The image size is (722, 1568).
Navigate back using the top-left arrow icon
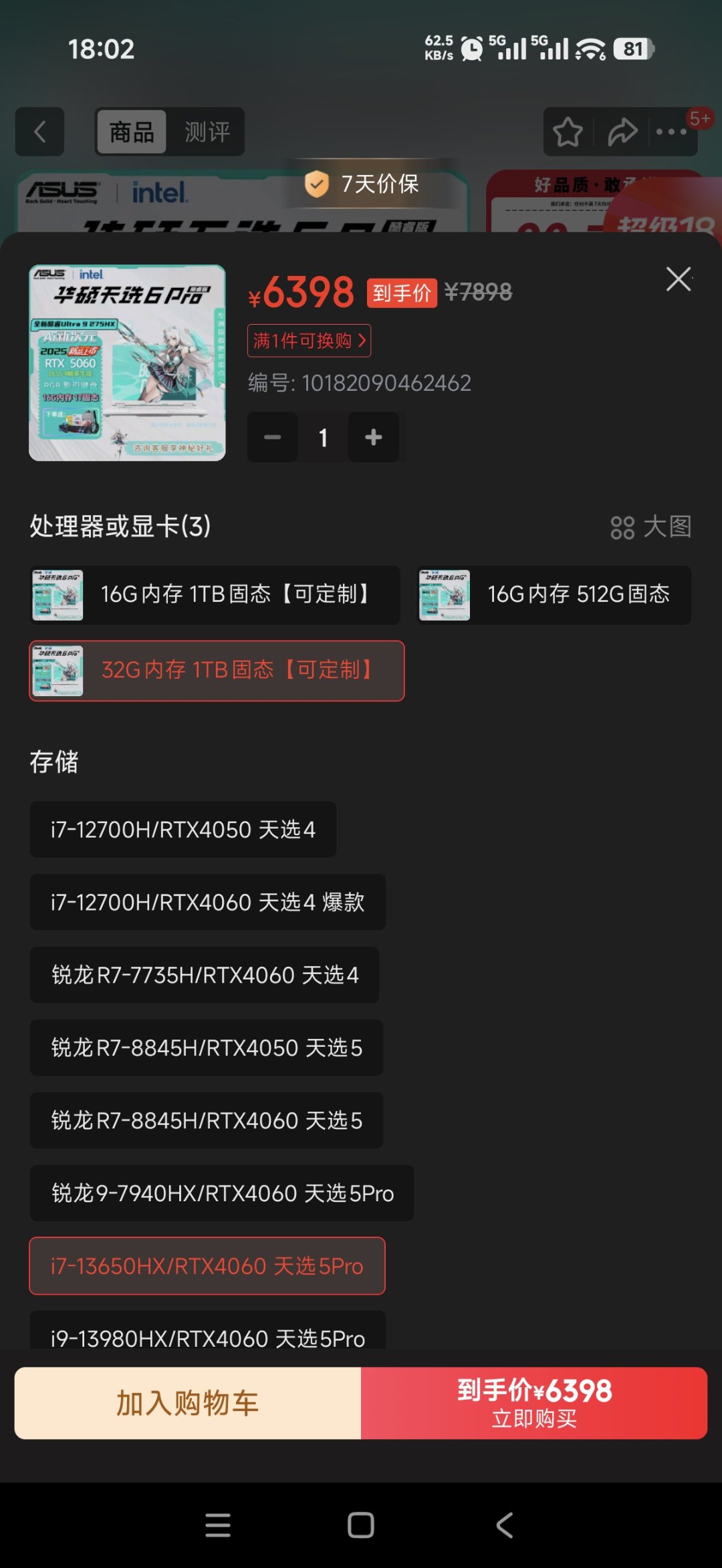pyautogui.click(x=39, y=131)
